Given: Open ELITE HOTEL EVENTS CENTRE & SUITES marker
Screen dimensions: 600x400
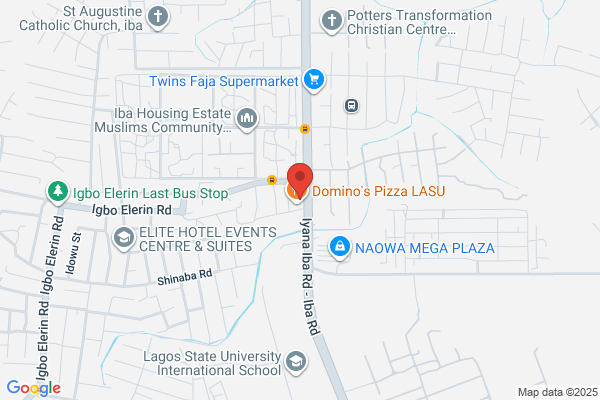Looking at the screenshot, I should click(x=124, y=238).
